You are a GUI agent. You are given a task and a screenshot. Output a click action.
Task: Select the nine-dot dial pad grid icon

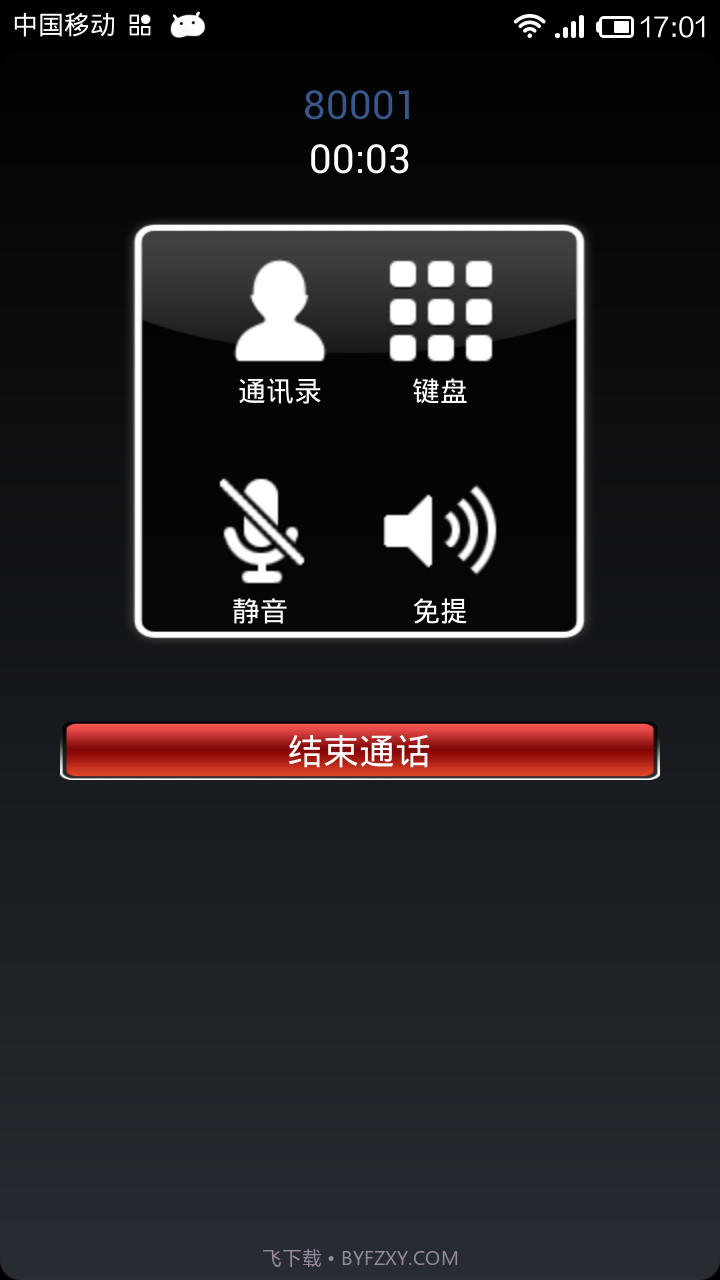tap(443, 308)
